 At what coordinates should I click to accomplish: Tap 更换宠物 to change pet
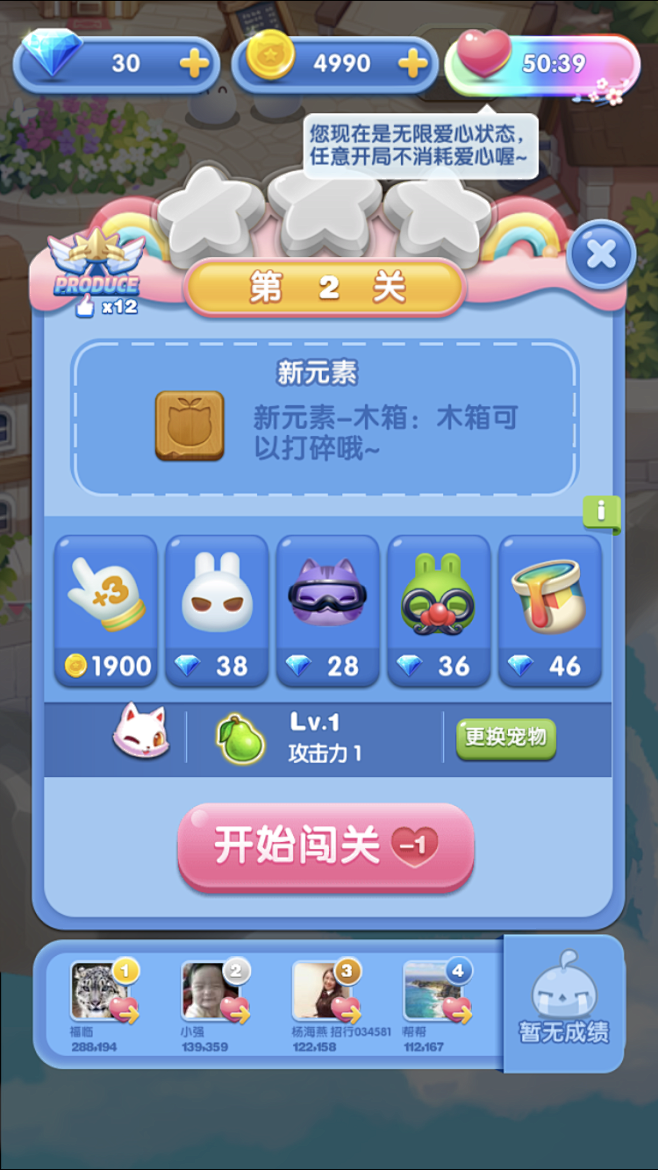pyautogui.click(x=506, y=738)
